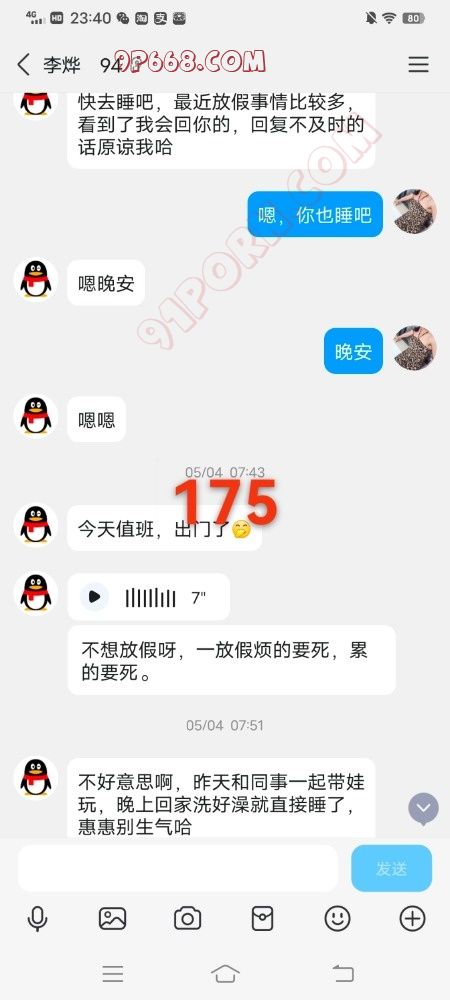Image resolution: width=450 pixels, height=1000 pixels.
Task: Start voice input with the microphone icon
Action: (38, 919)
